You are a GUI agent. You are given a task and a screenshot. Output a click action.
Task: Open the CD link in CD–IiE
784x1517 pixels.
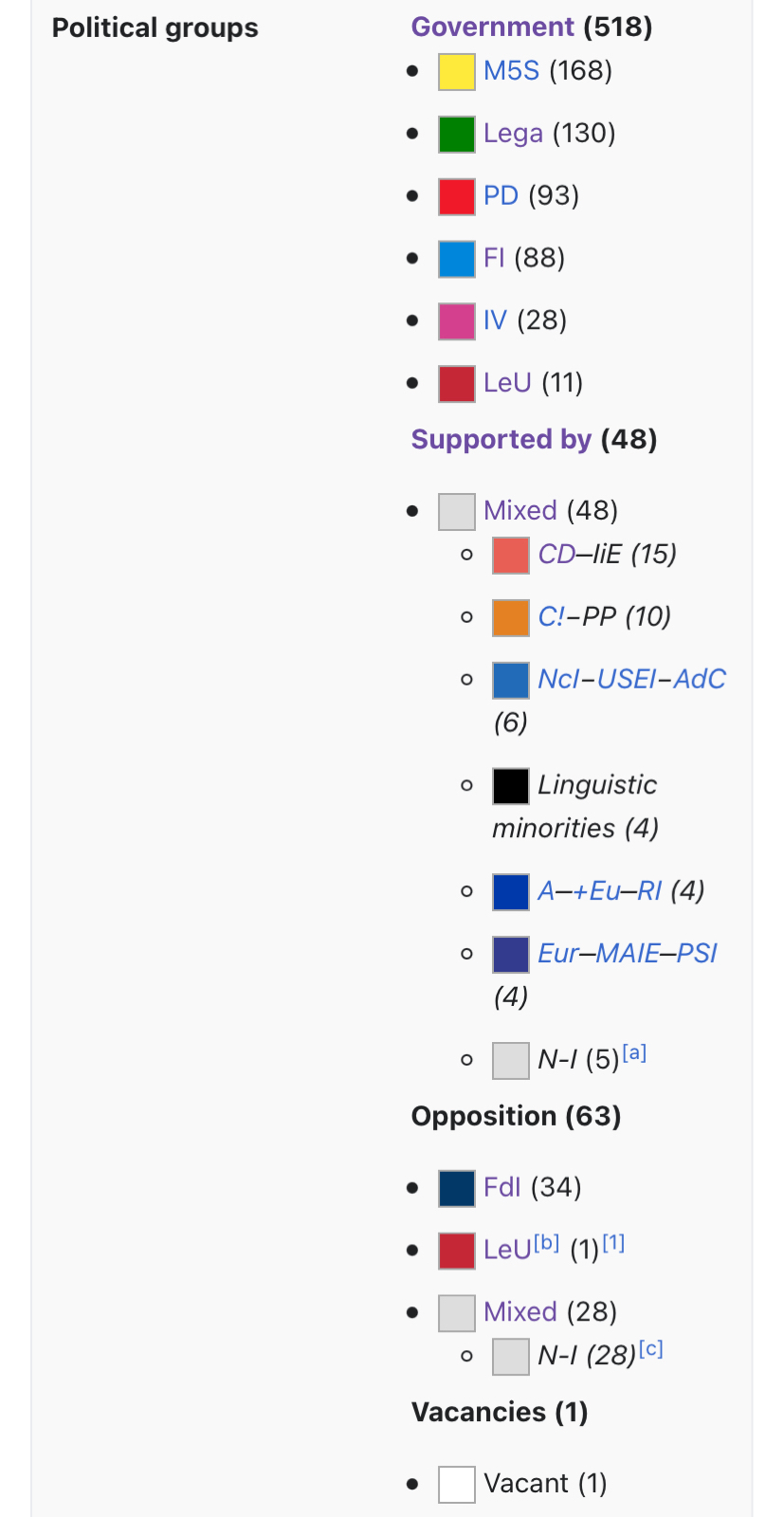tap(556, 555)
